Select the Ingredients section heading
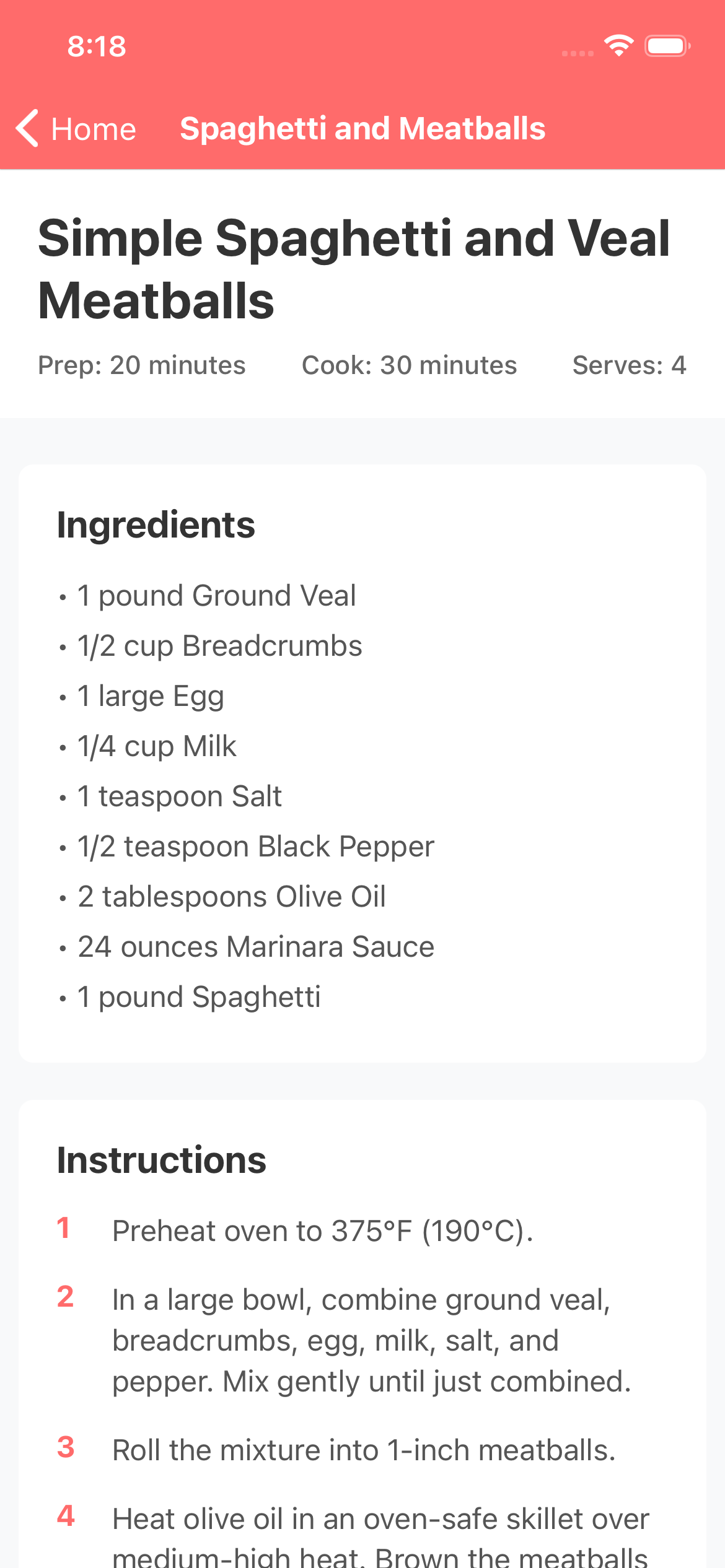This screenshot has height=1568, width=725. click(156, 524)
